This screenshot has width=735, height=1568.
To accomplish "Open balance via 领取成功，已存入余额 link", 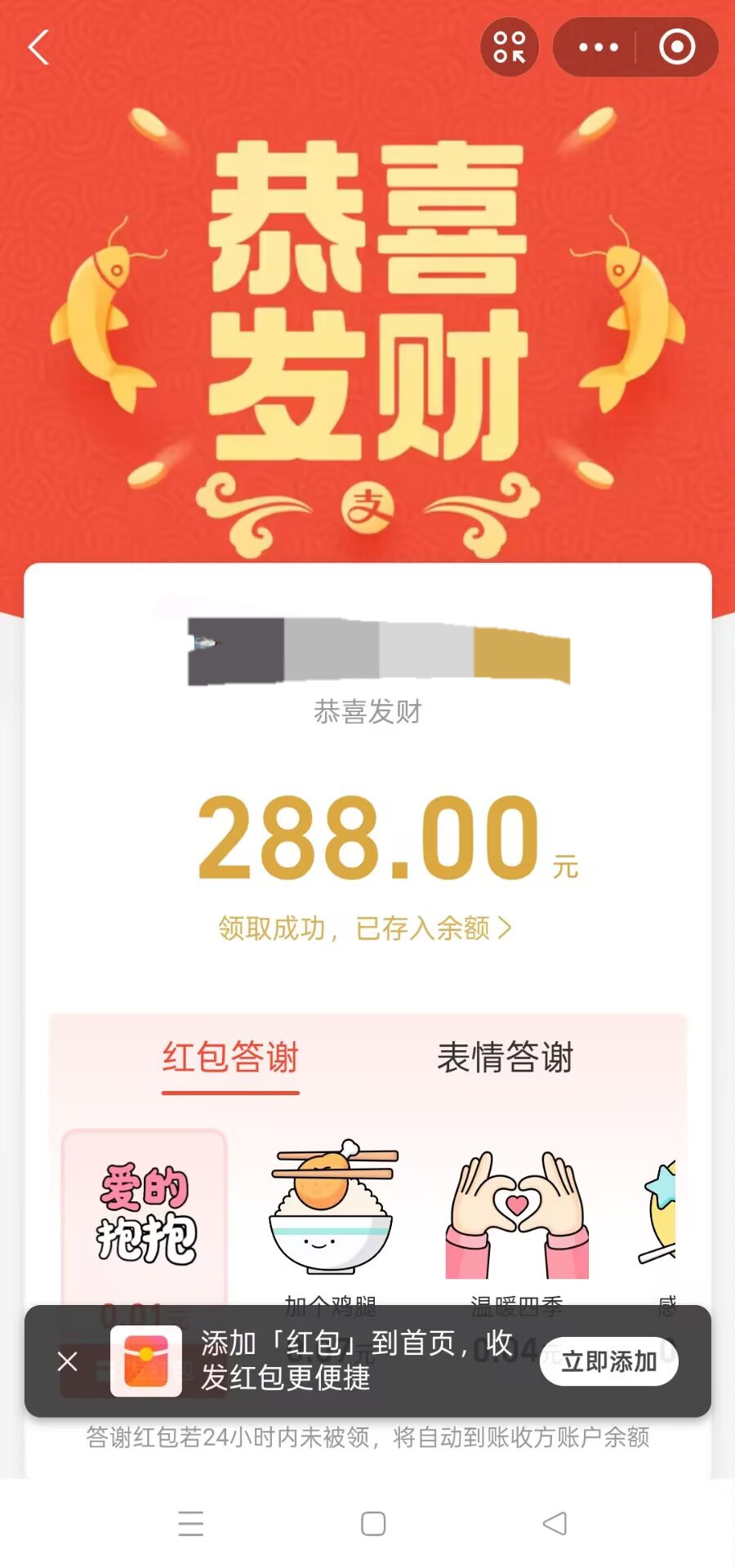I will point(365,929).
